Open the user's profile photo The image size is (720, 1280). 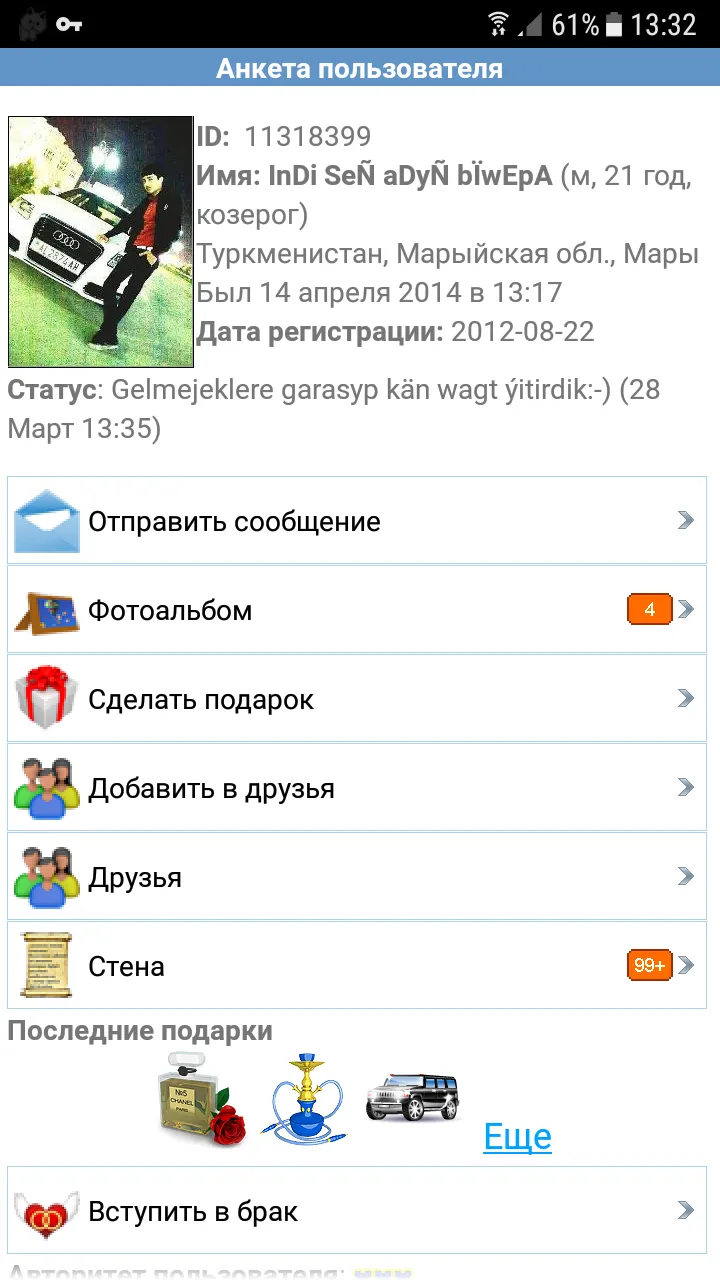pyautogui.click(x=100, y=242)
